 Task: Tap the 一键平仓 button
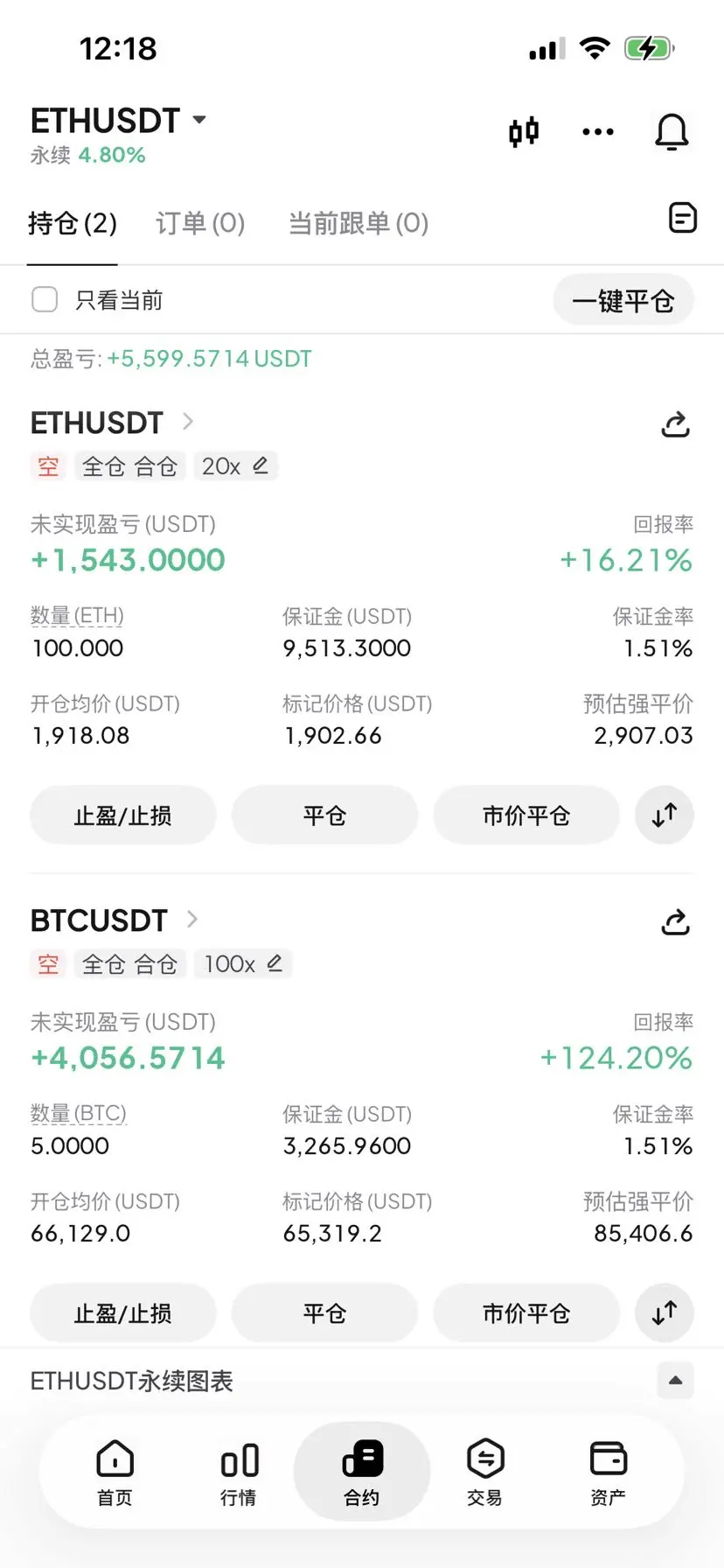click(623, 301)
